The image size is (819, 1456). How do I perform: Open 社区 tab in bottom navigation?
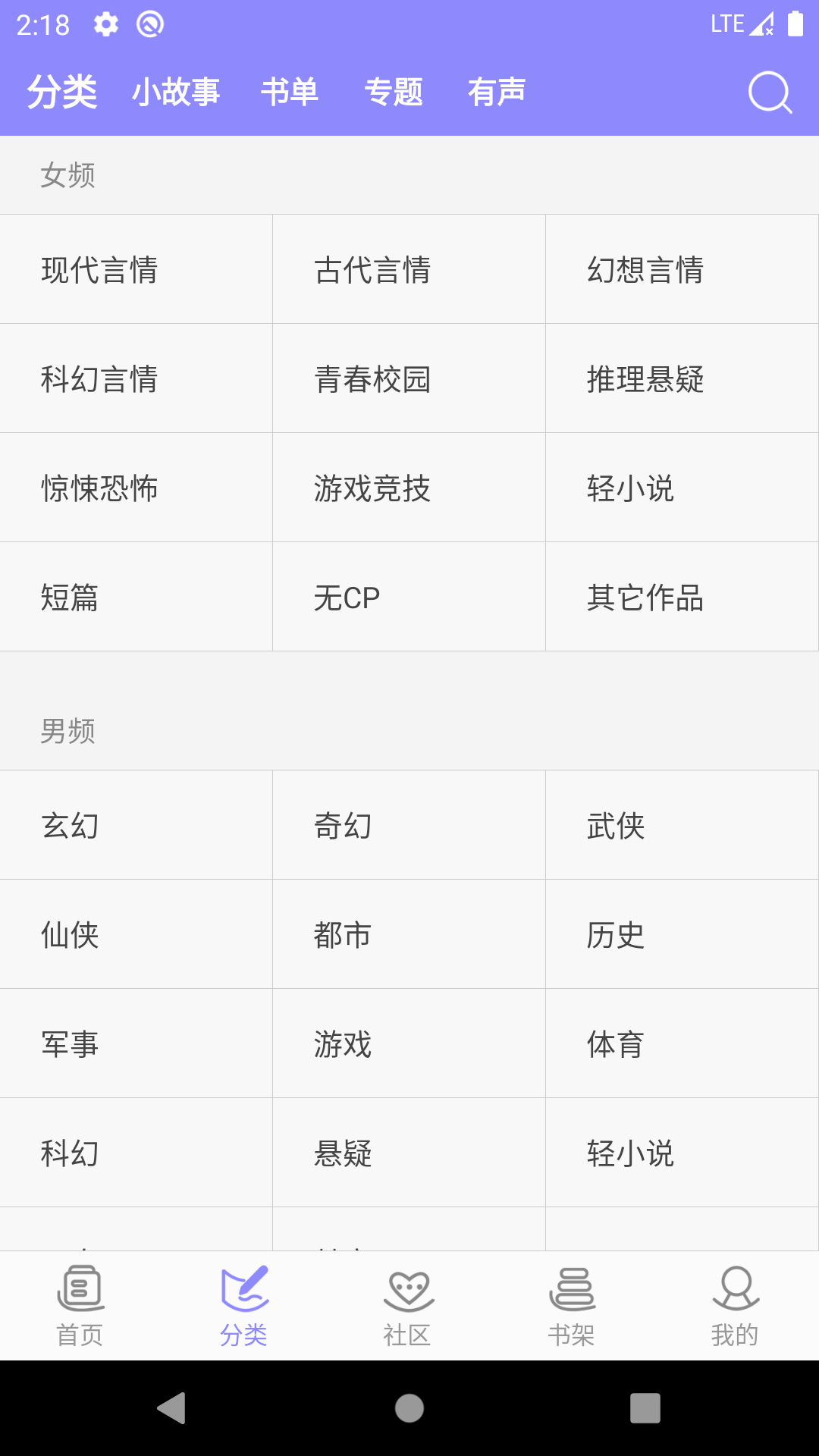408,1306
